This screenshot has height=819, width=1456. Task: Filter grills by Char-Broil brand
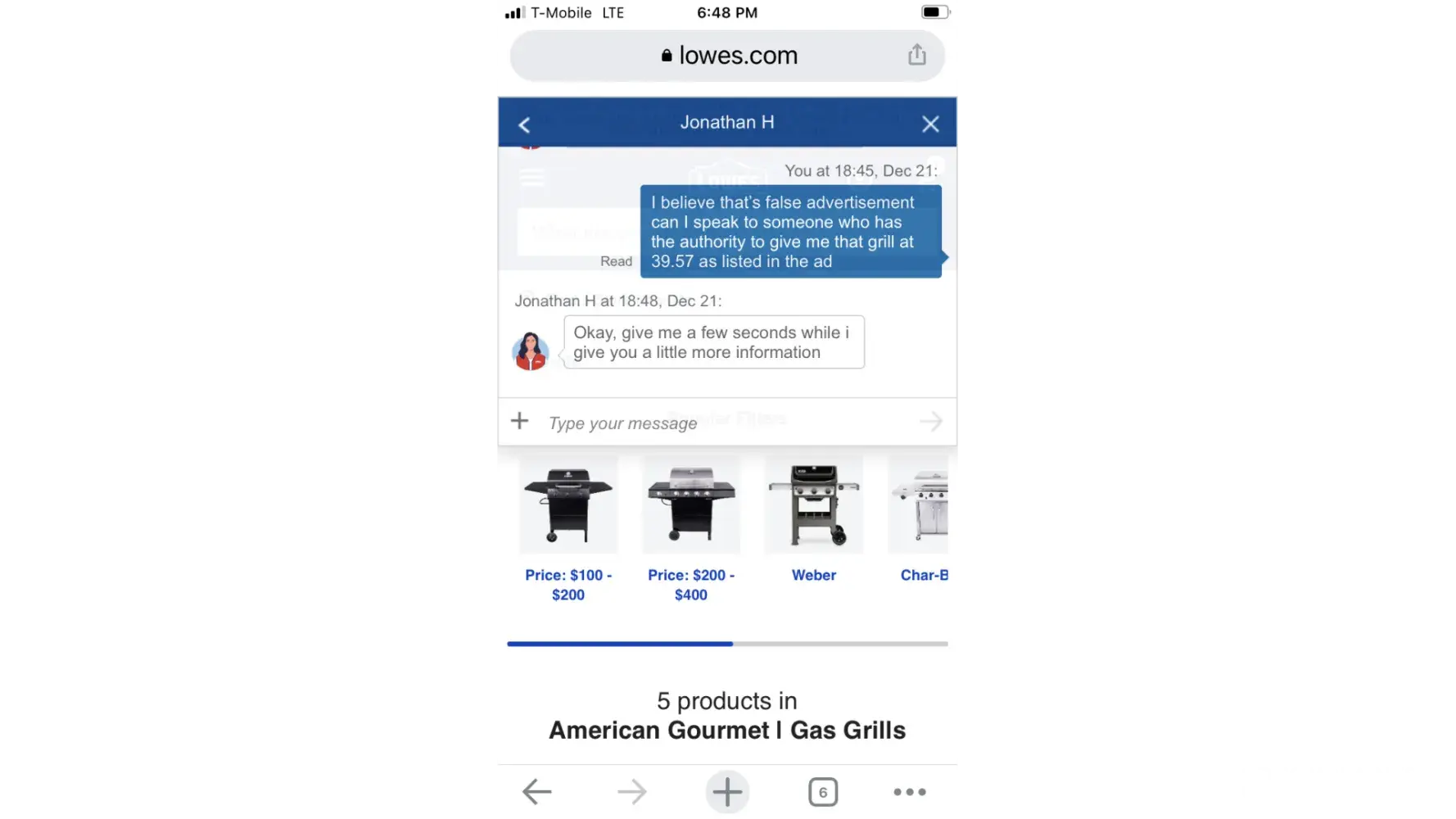click(x=921, y=524)
